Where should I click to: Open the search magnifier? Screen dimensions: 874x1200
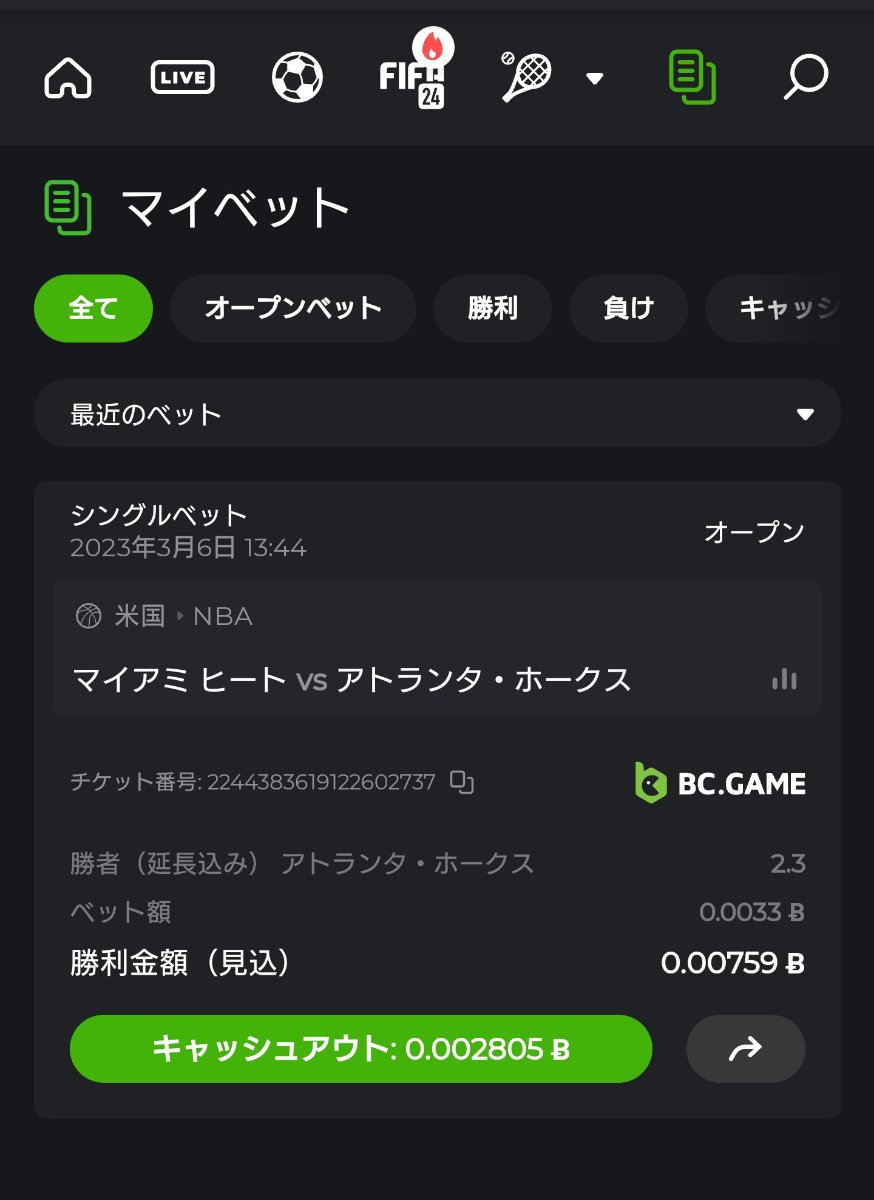805,77
